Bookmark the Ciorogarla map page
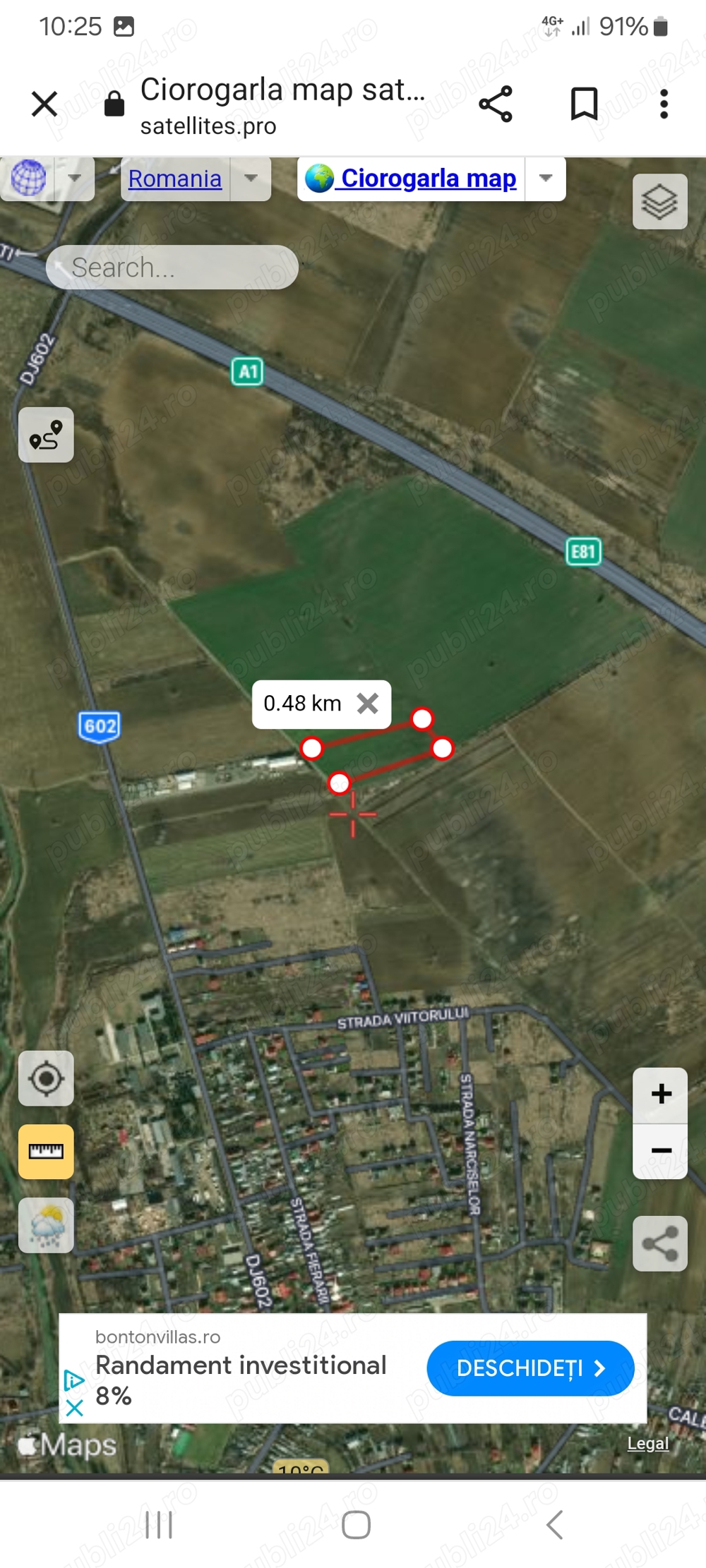The height and width of the screenshot is (1568, 706). [x=584, y=104]
